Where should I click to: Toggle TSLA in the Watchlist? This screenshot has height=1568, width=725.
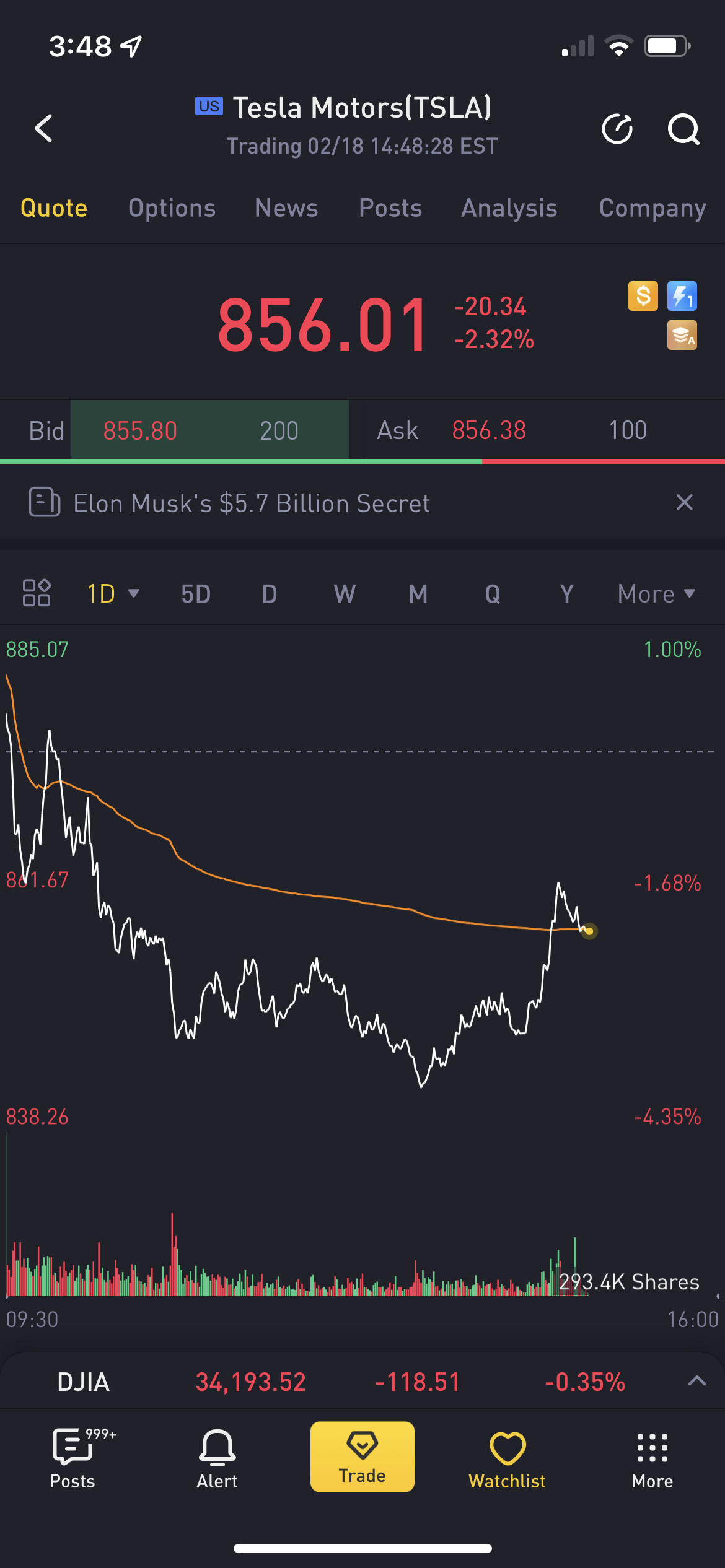click(507, 1458)
